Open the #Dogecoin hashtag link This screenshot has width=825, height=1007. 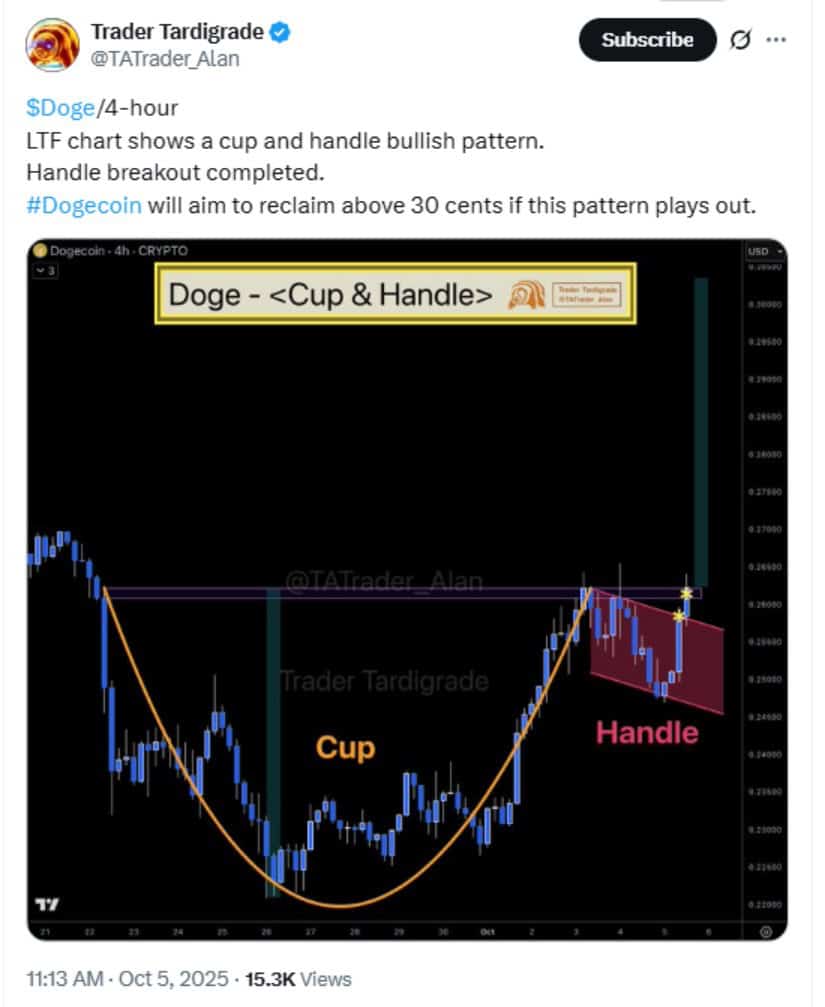84,205
